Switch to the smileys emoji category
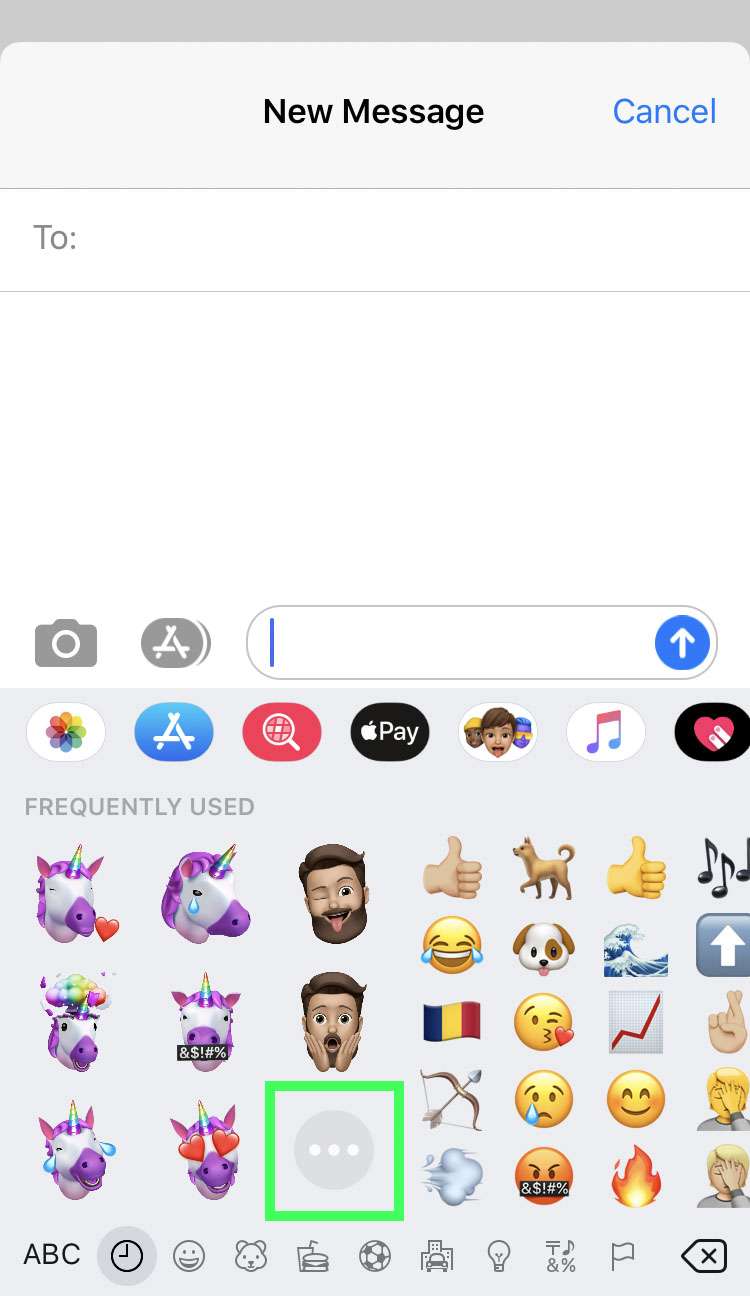Image resolution: width=750 pixels, height=1296 pixels. pos(189,1255)
